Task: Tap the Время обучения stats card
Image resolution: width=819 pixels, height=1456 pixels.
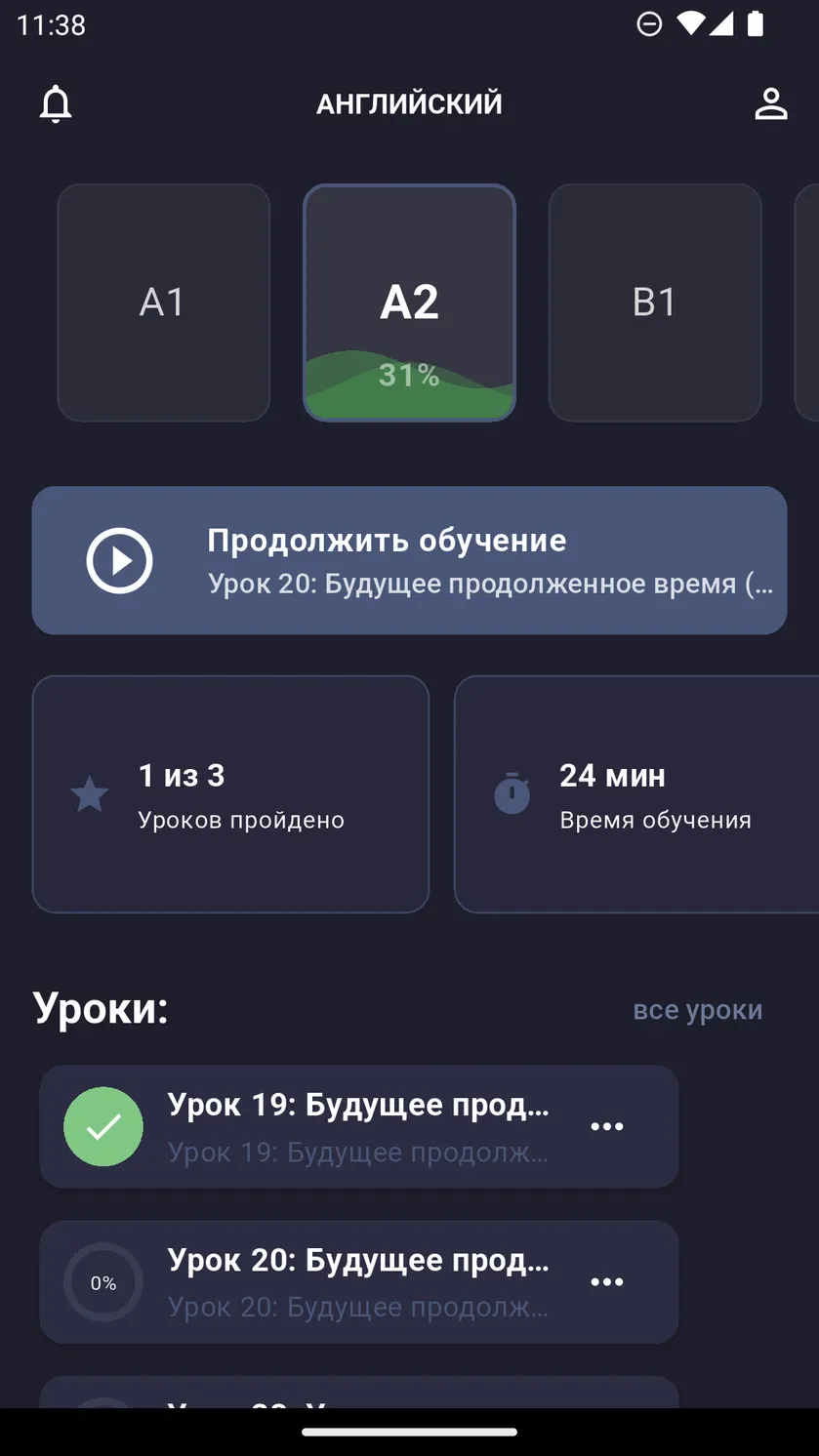Action: [x=636, y=794]
